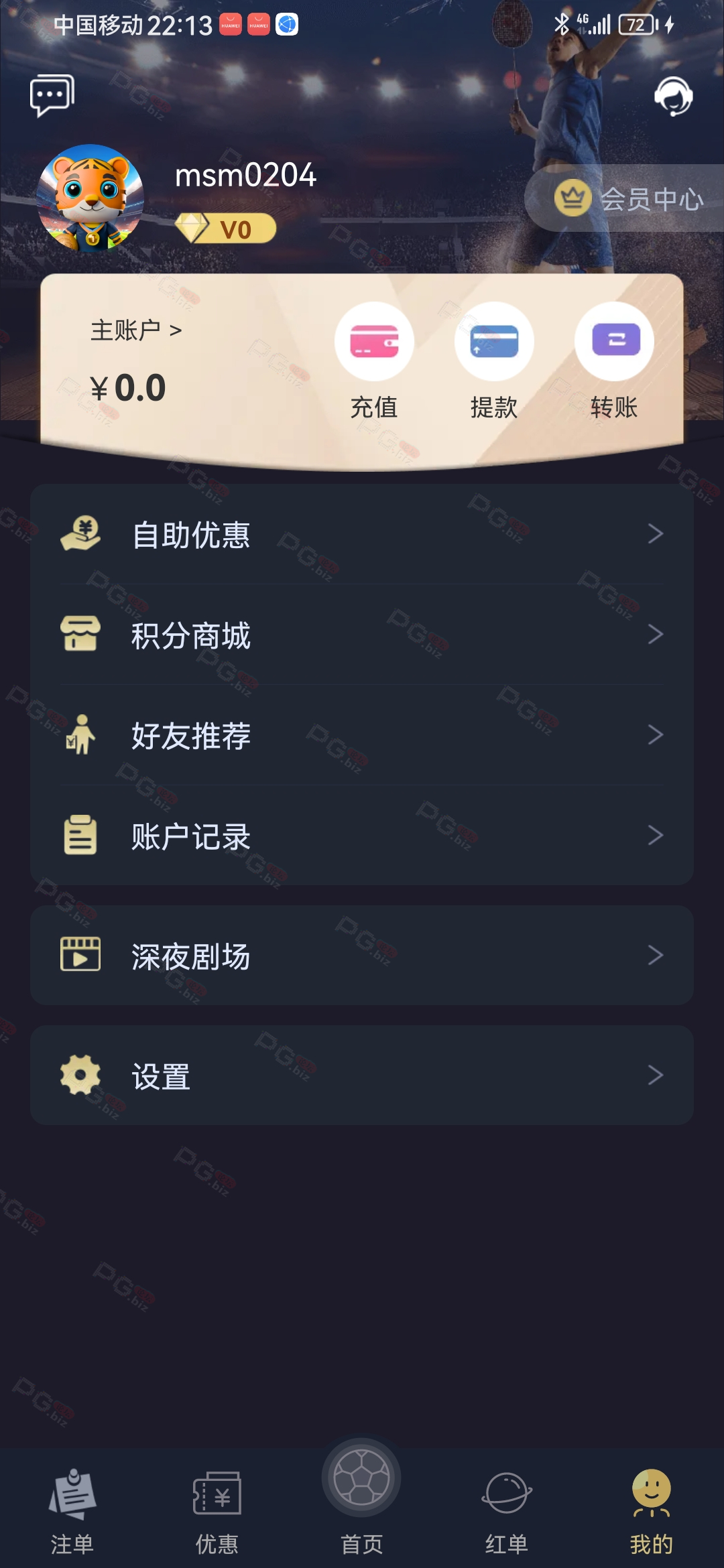Contact customer service via headset icon
The image size is (724, 1568).
[x=673, y=96]
